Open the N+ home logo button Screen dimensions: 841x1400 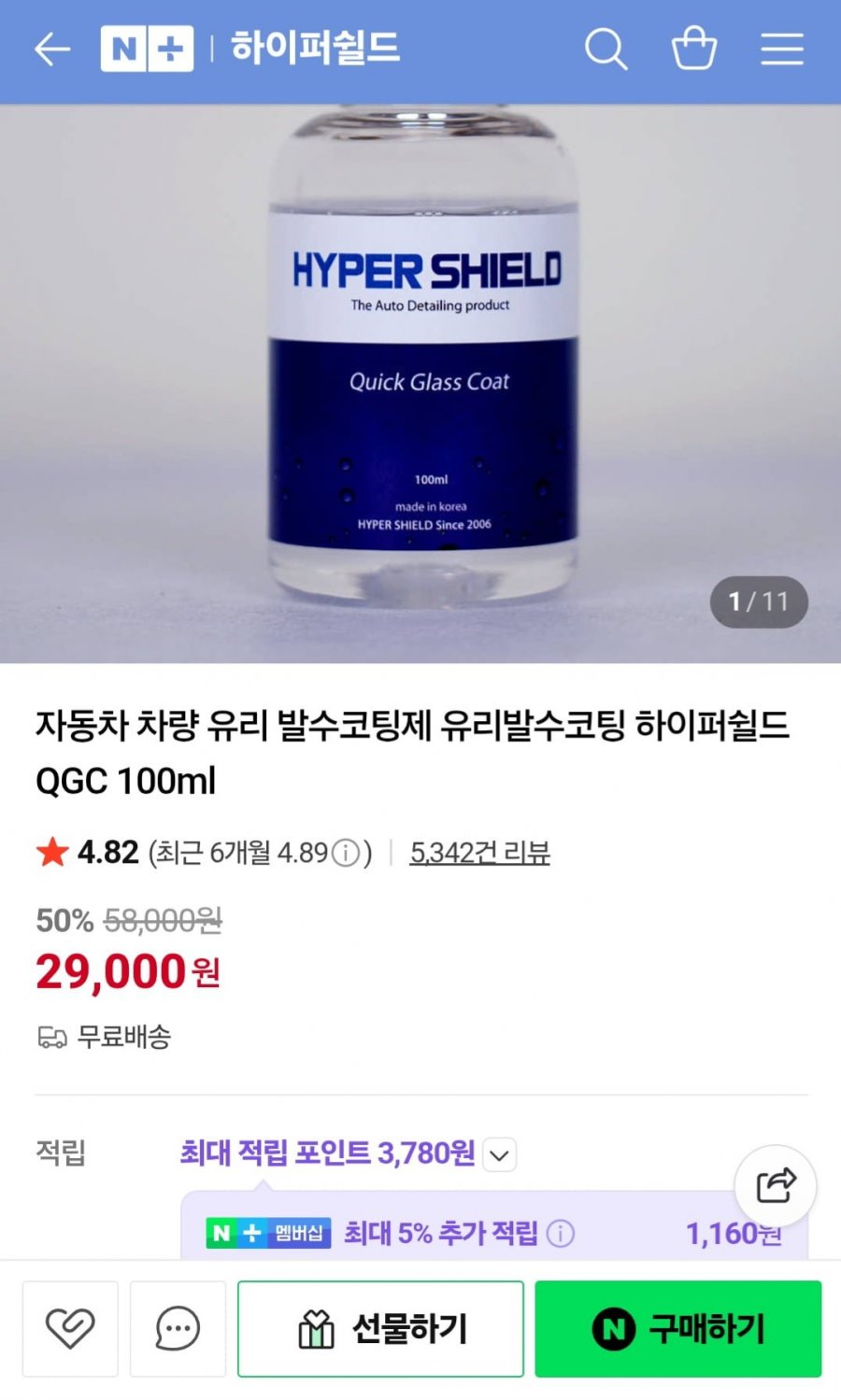tap(147, 49)
